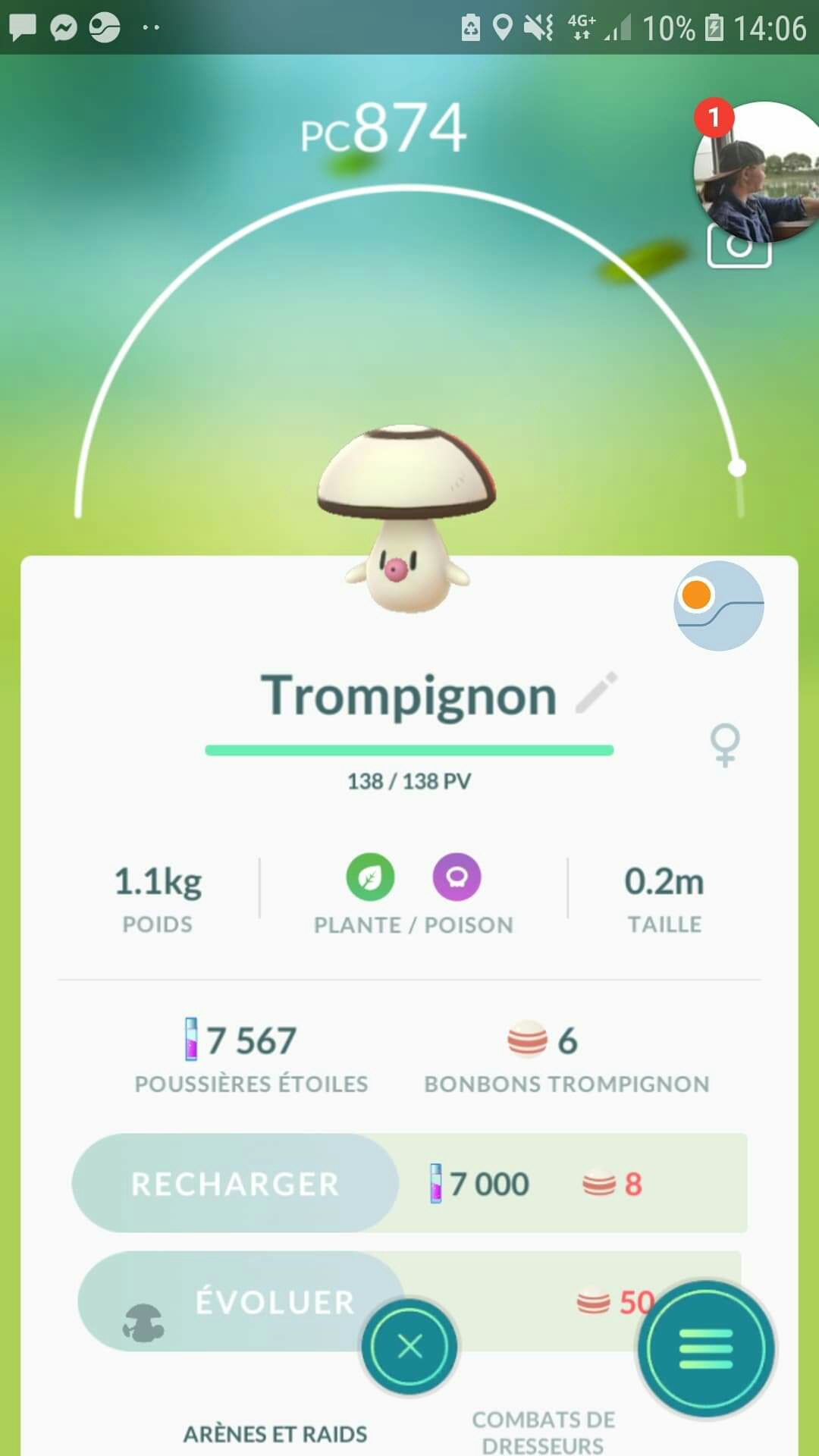This screenshot has height=1456, width=819.
Task: Edit Trompignon's nickname with the pencil
Action: (x=596, y=693)
